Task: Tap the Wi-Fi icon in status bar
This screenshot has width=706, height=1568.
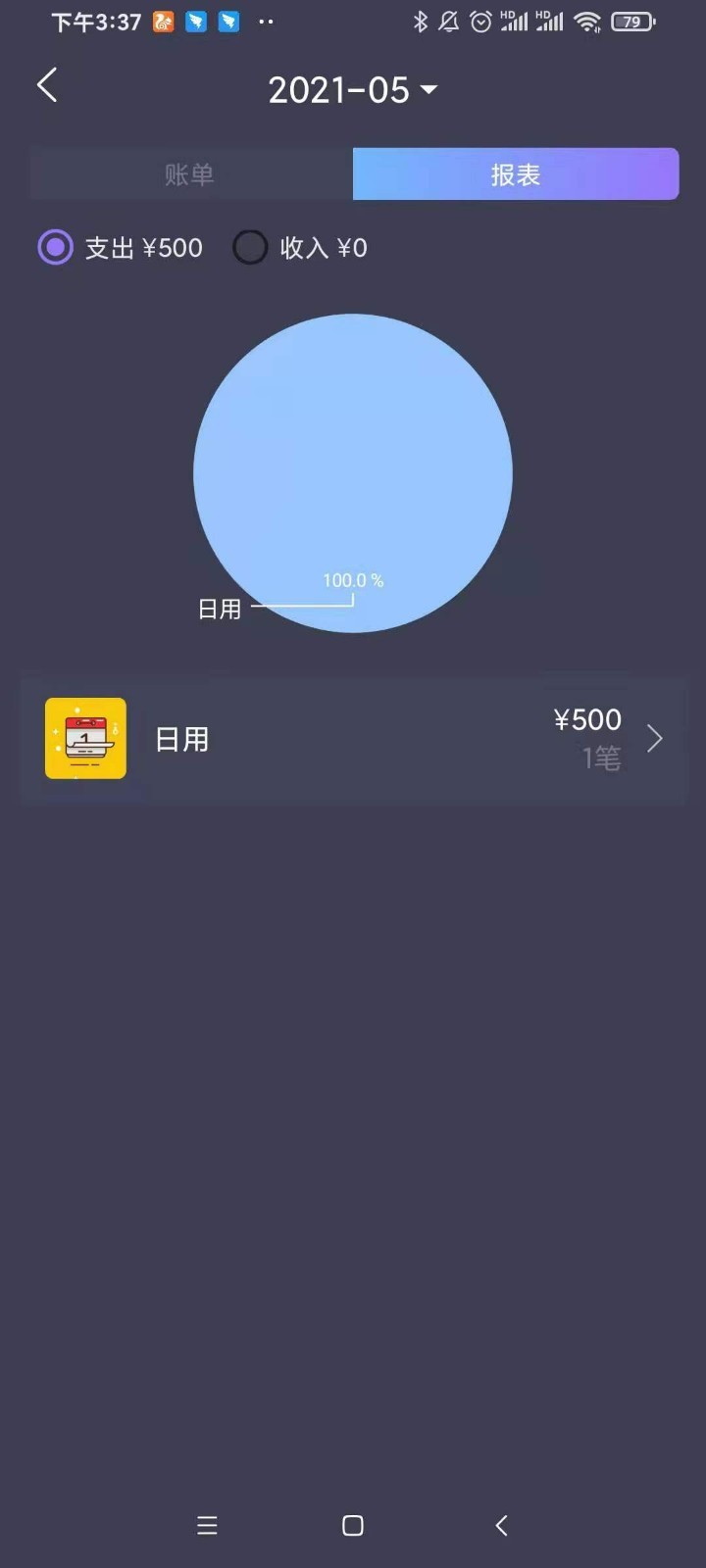Action: (x=586, y=21)
